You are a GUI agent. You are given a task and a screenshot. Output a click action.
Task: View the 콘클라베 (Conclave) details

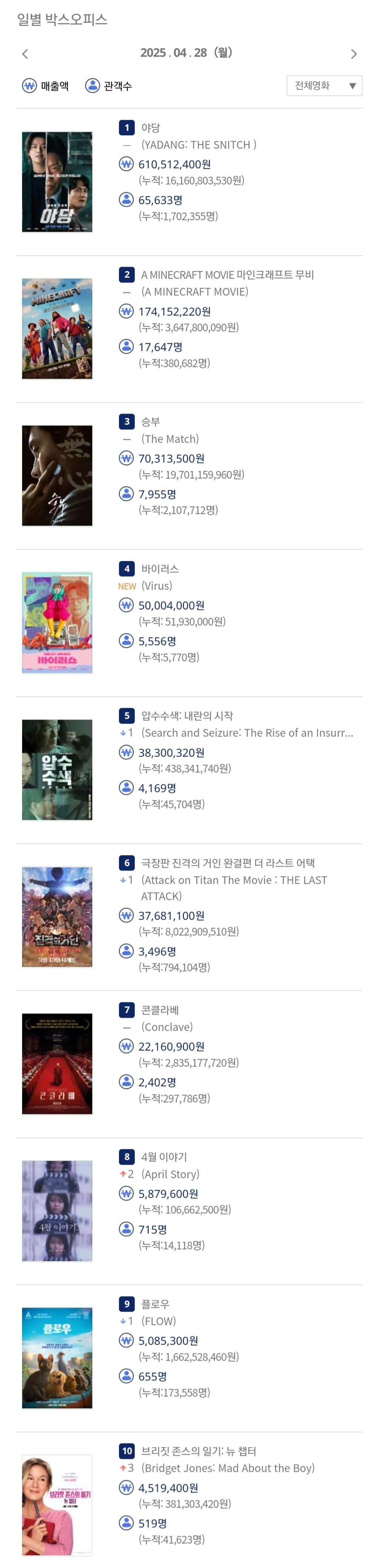coord(160,1010)
